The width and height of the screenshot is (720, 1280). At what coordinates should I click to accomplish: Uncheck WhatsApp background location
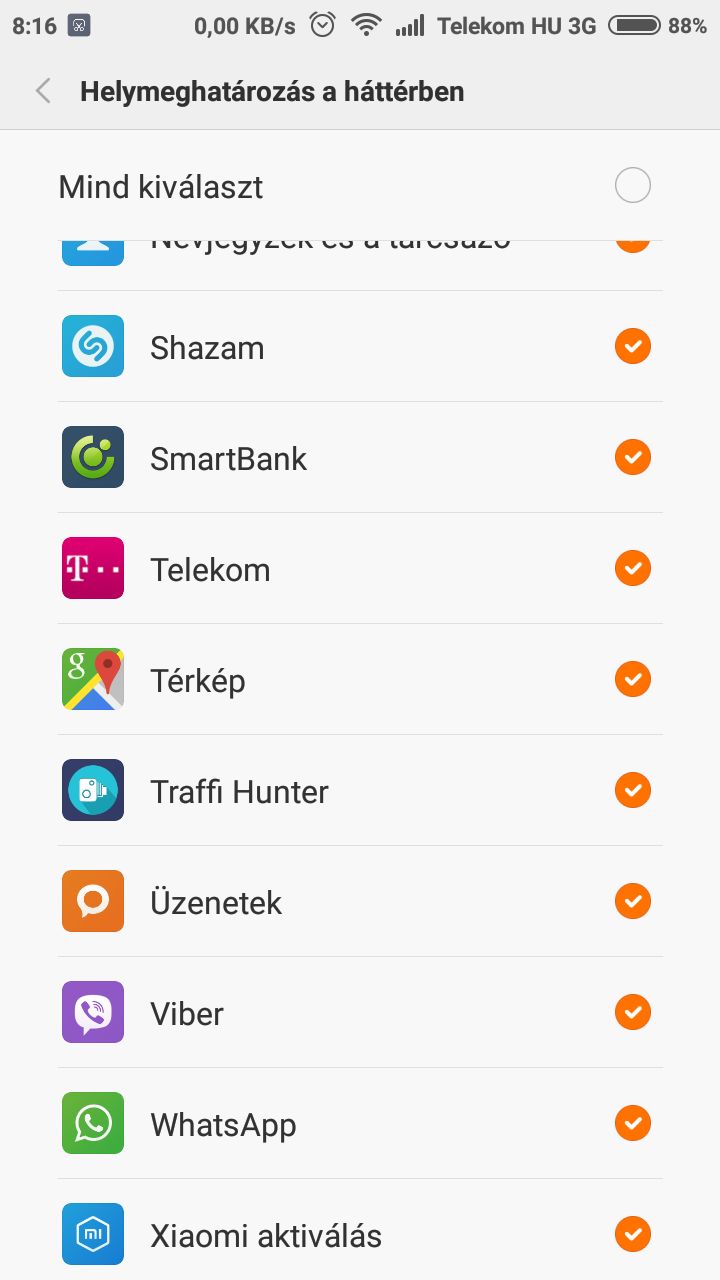click(633, 1123)
